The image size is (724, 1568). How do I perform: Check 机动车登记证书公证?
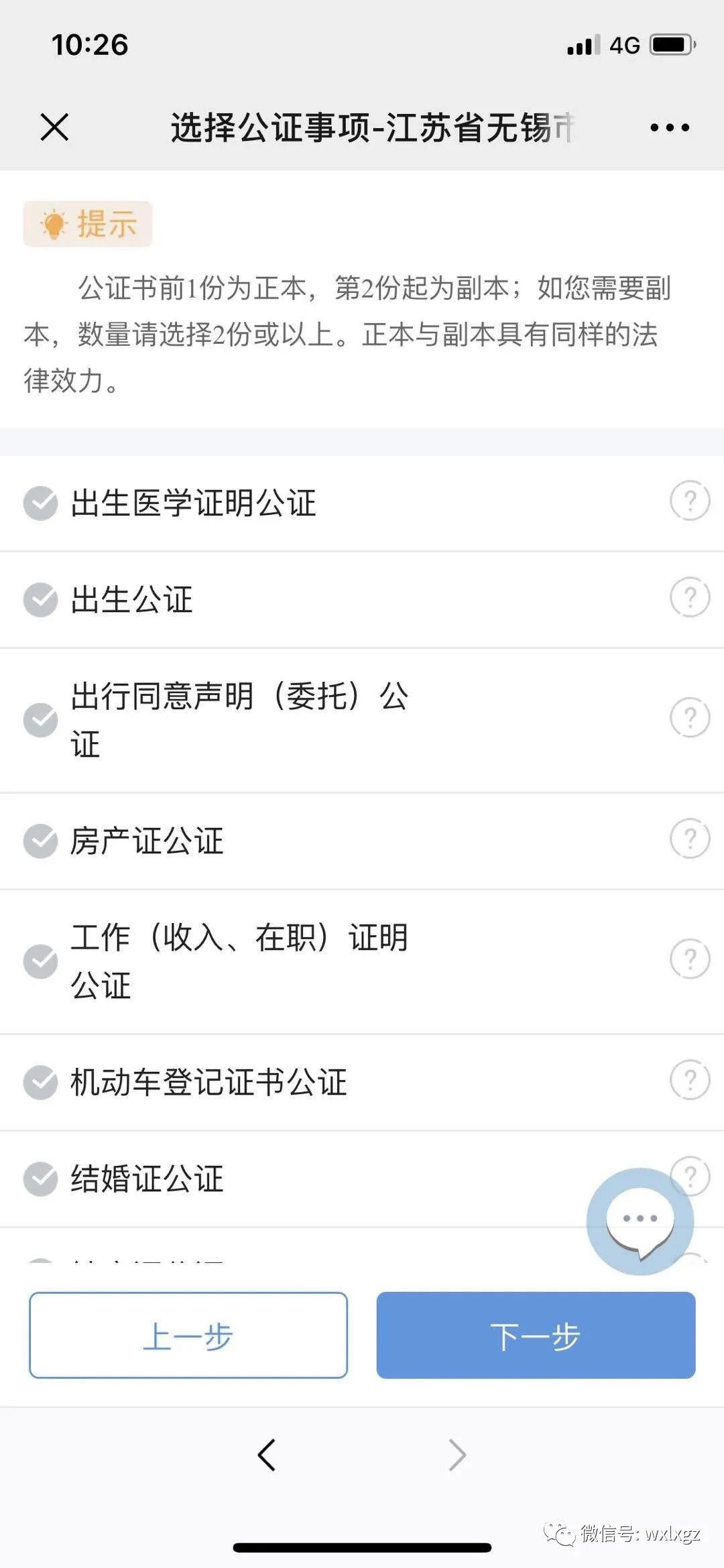point(41,1082)
